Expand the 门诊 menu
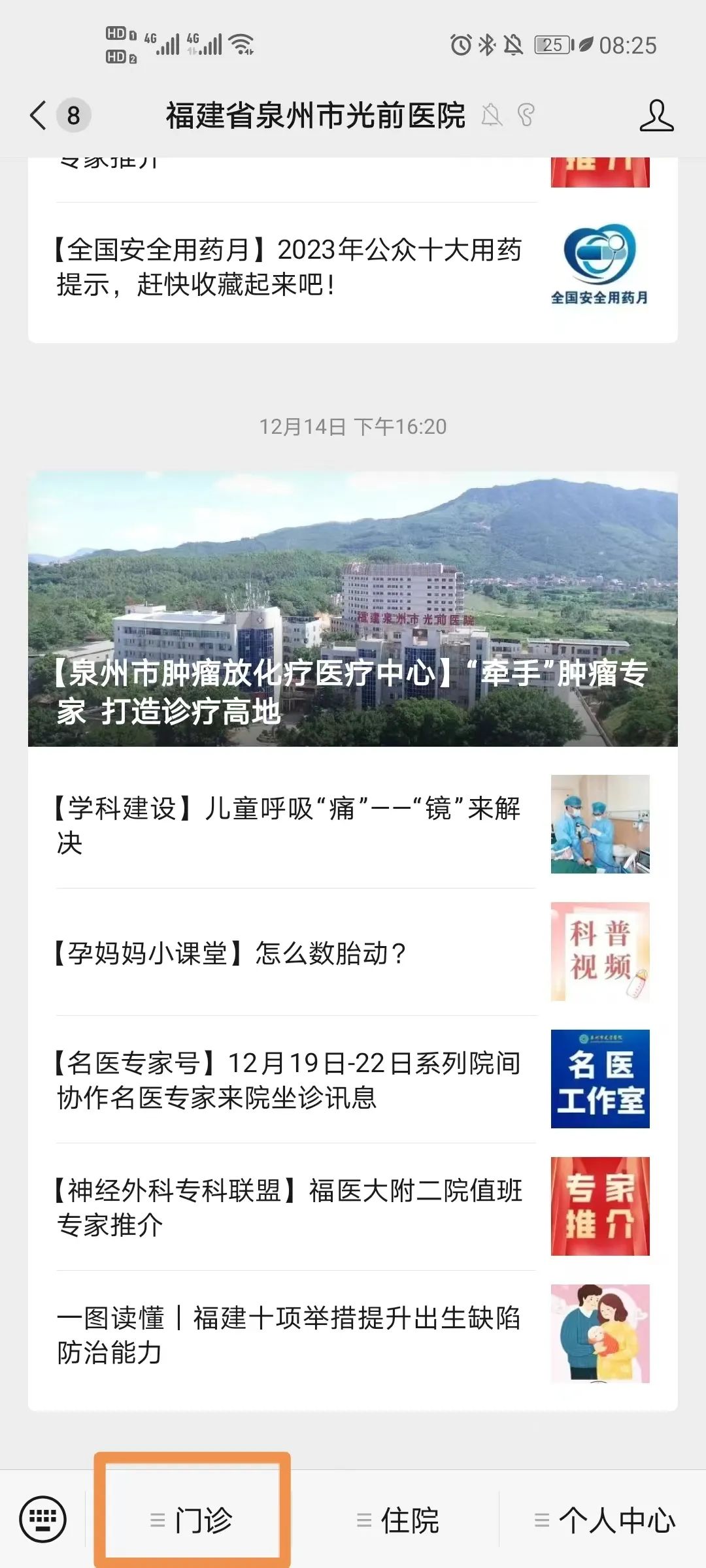The height and width of the screenshot is (1568, 706). click(x=192, y=1520)
